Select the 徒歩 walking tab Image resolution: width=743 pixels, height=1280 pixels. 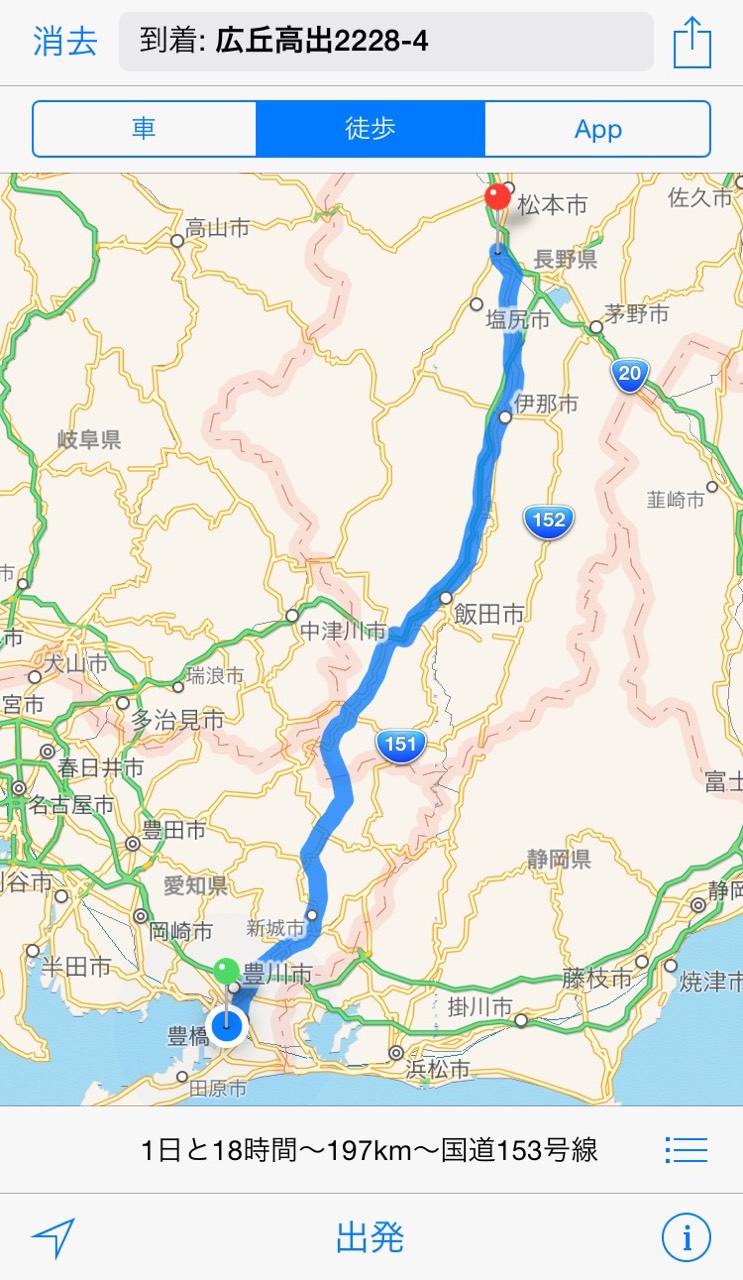tap(371, 129)
